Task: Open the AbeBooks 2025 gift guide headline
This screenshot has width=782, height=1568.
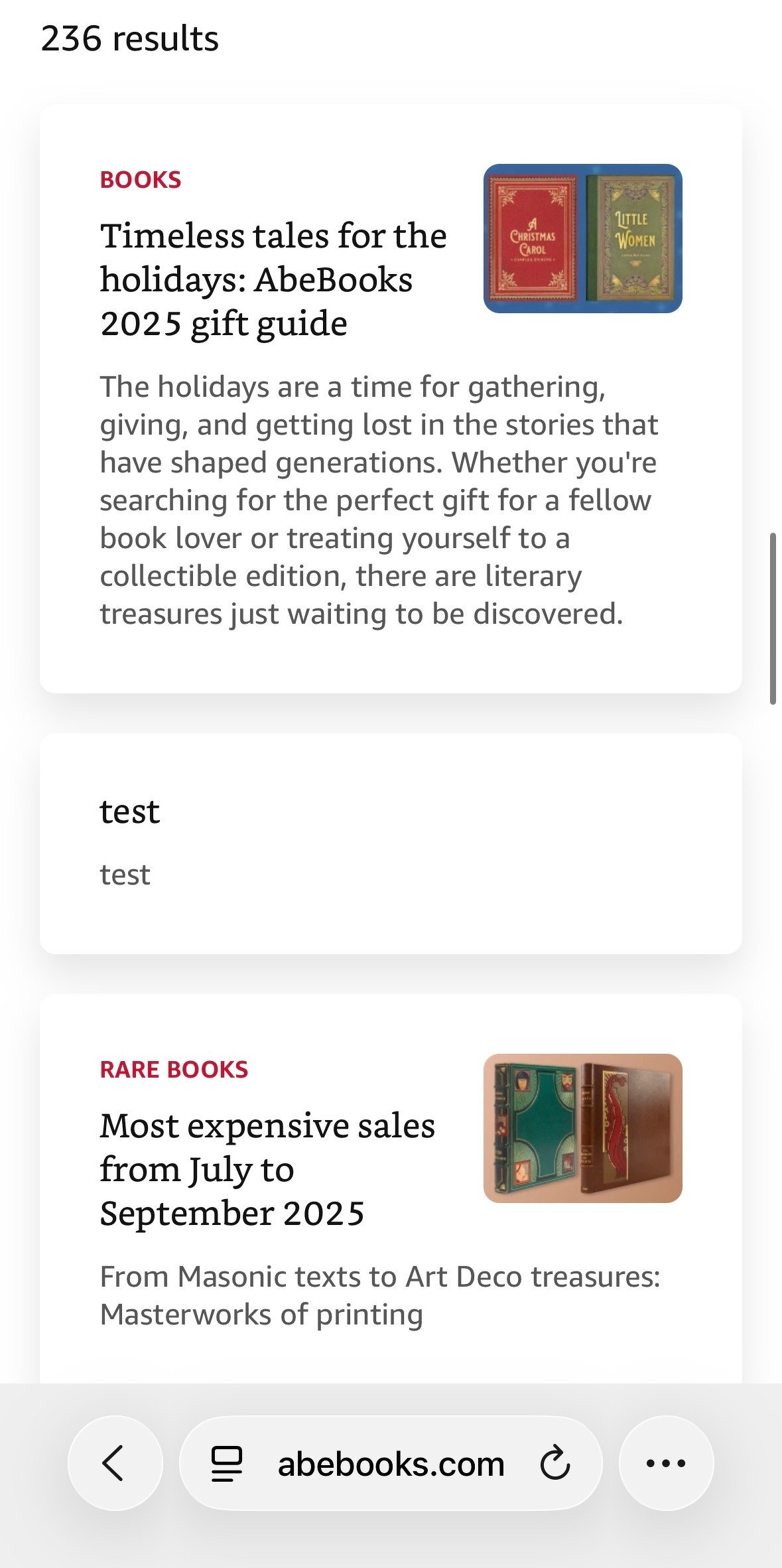Action: coord(273,279)
